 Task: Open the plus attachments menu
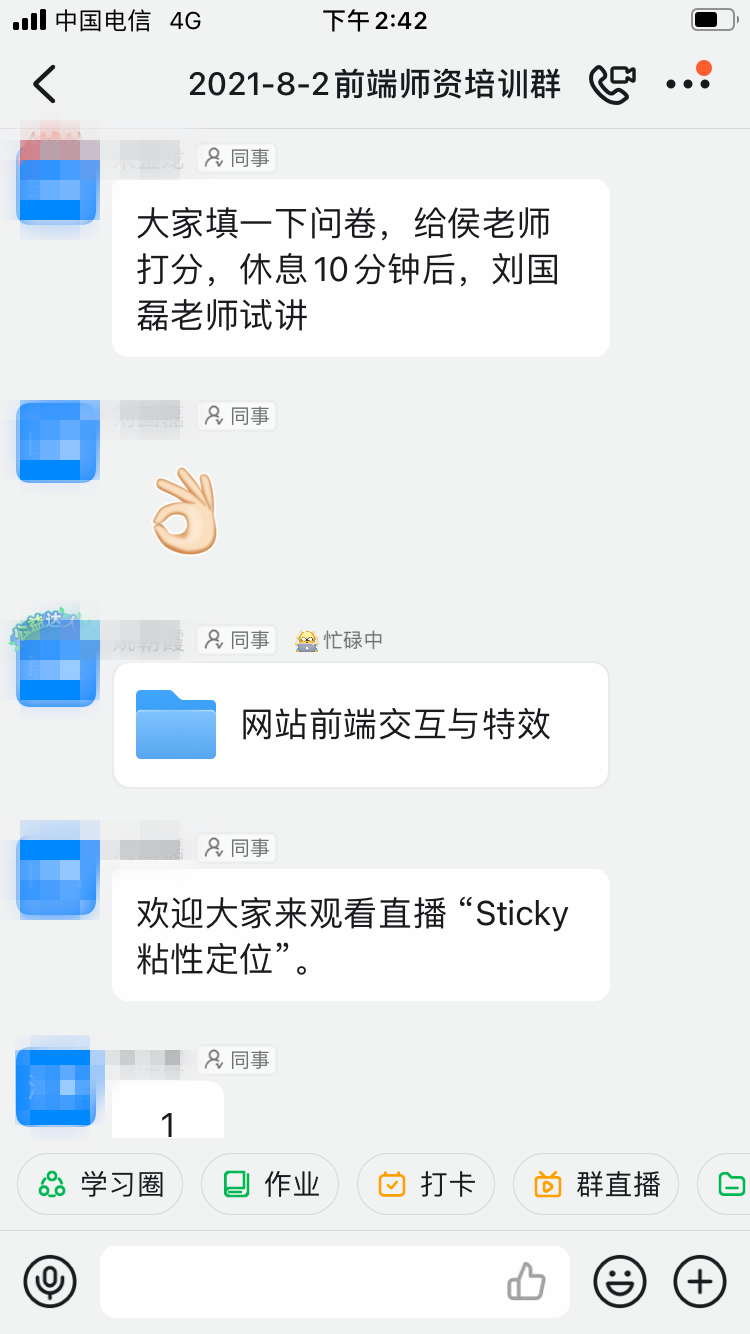(x=700, y=1281)
